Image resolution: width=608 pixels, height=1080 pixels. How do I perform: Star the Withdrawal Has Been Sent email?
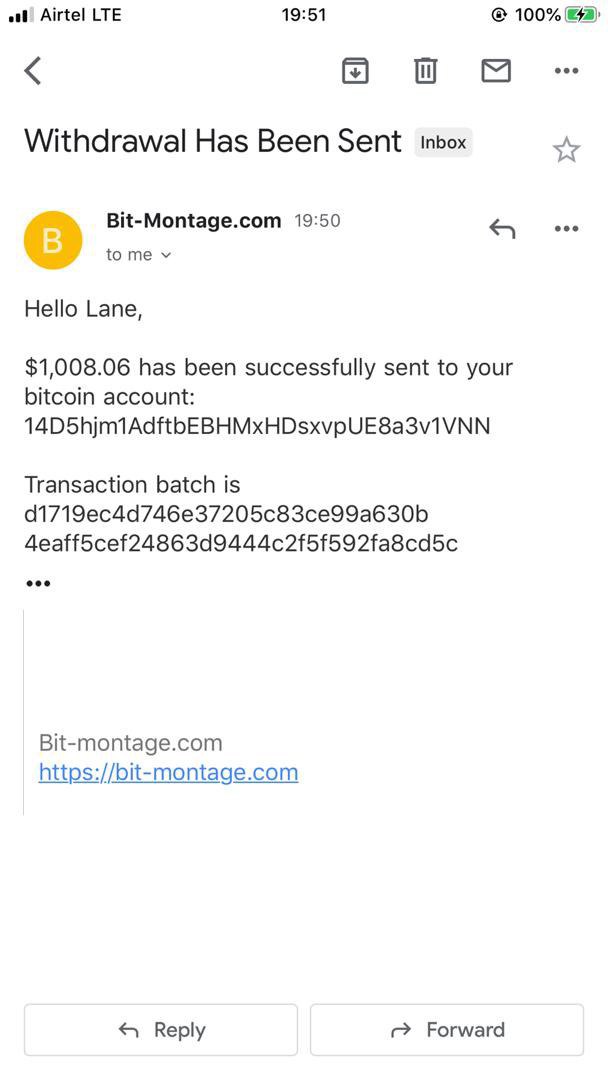566,150
